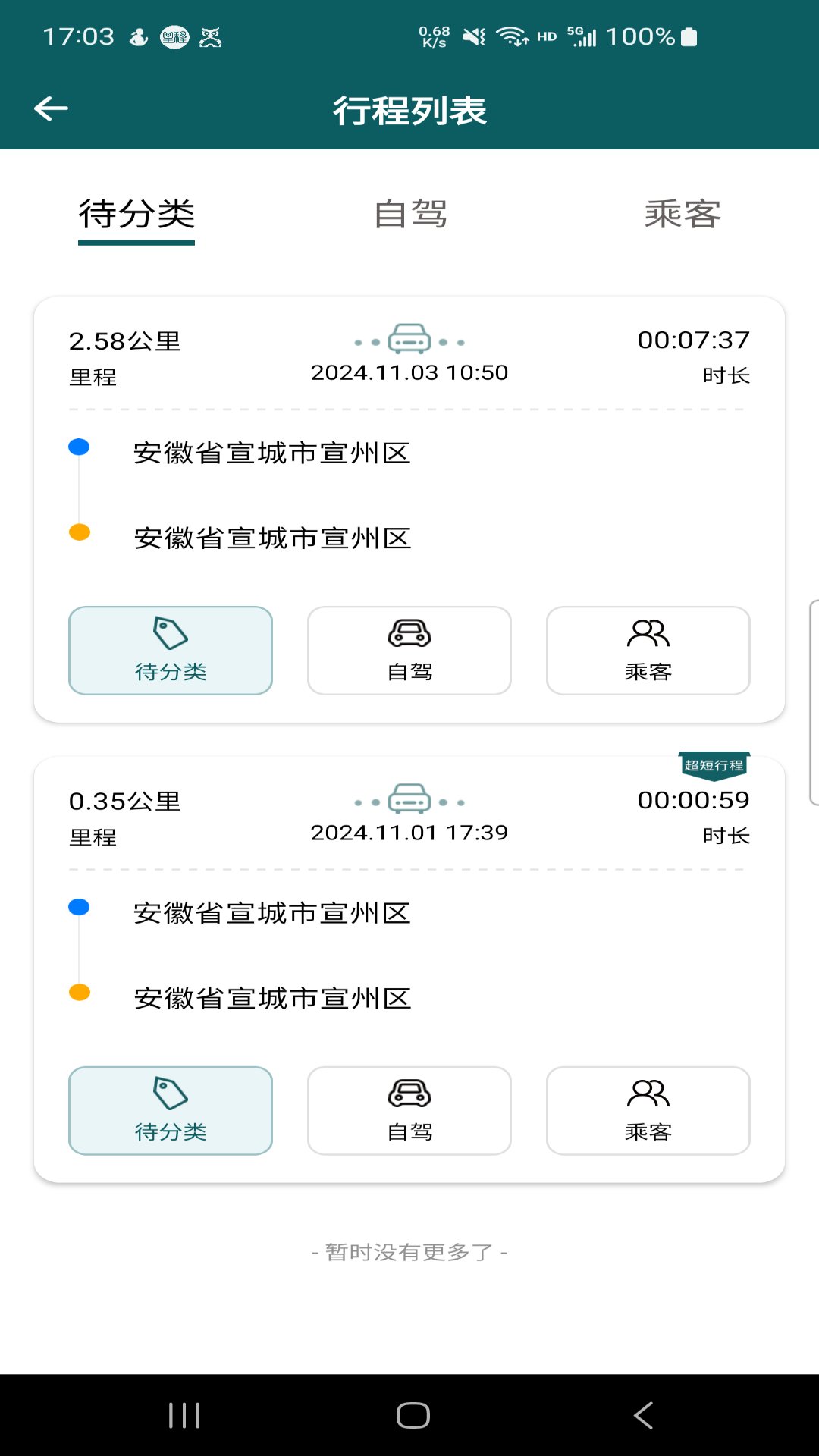
Task: Click the car icon above 2024.11.01 17:39
Action: click(410, 799)
